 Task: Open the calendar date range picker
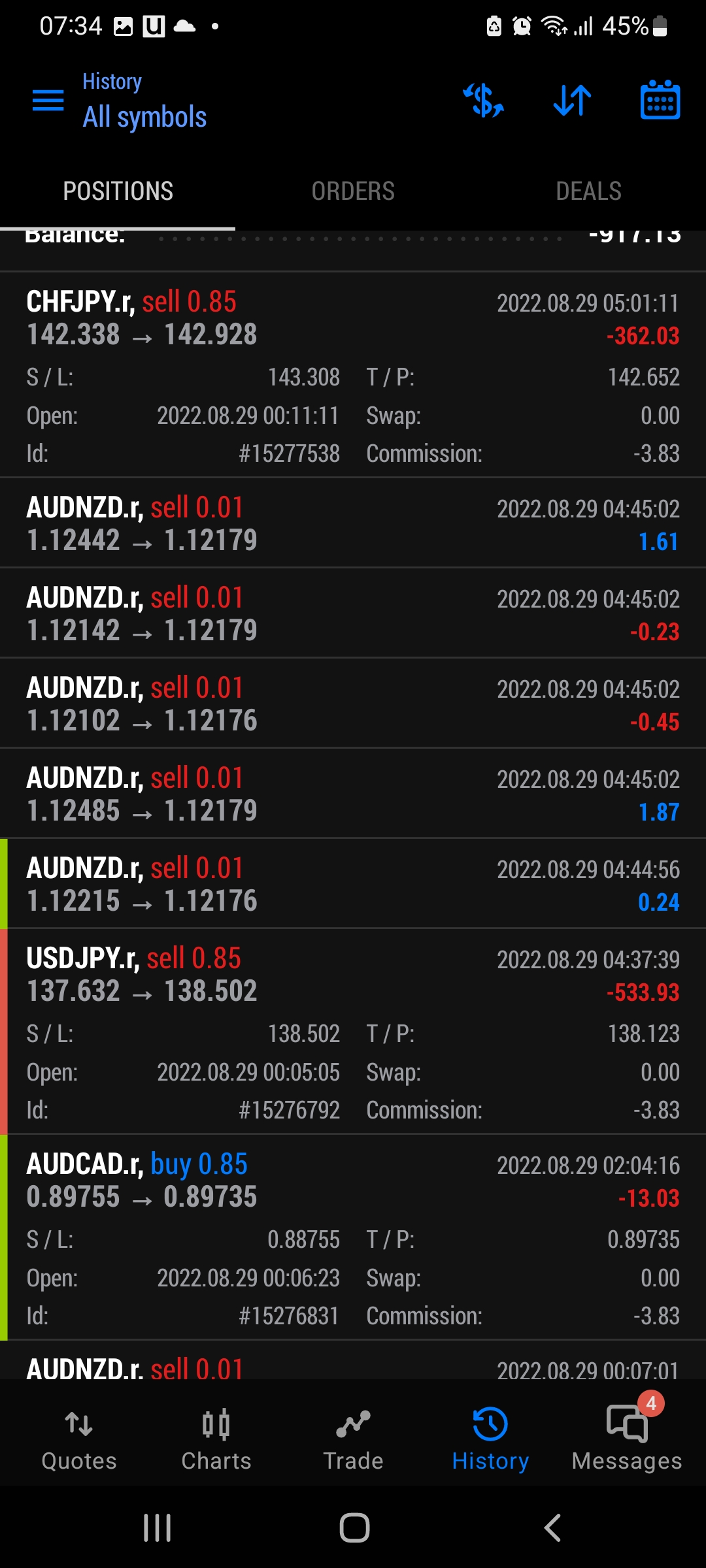(x=660, y=100)
